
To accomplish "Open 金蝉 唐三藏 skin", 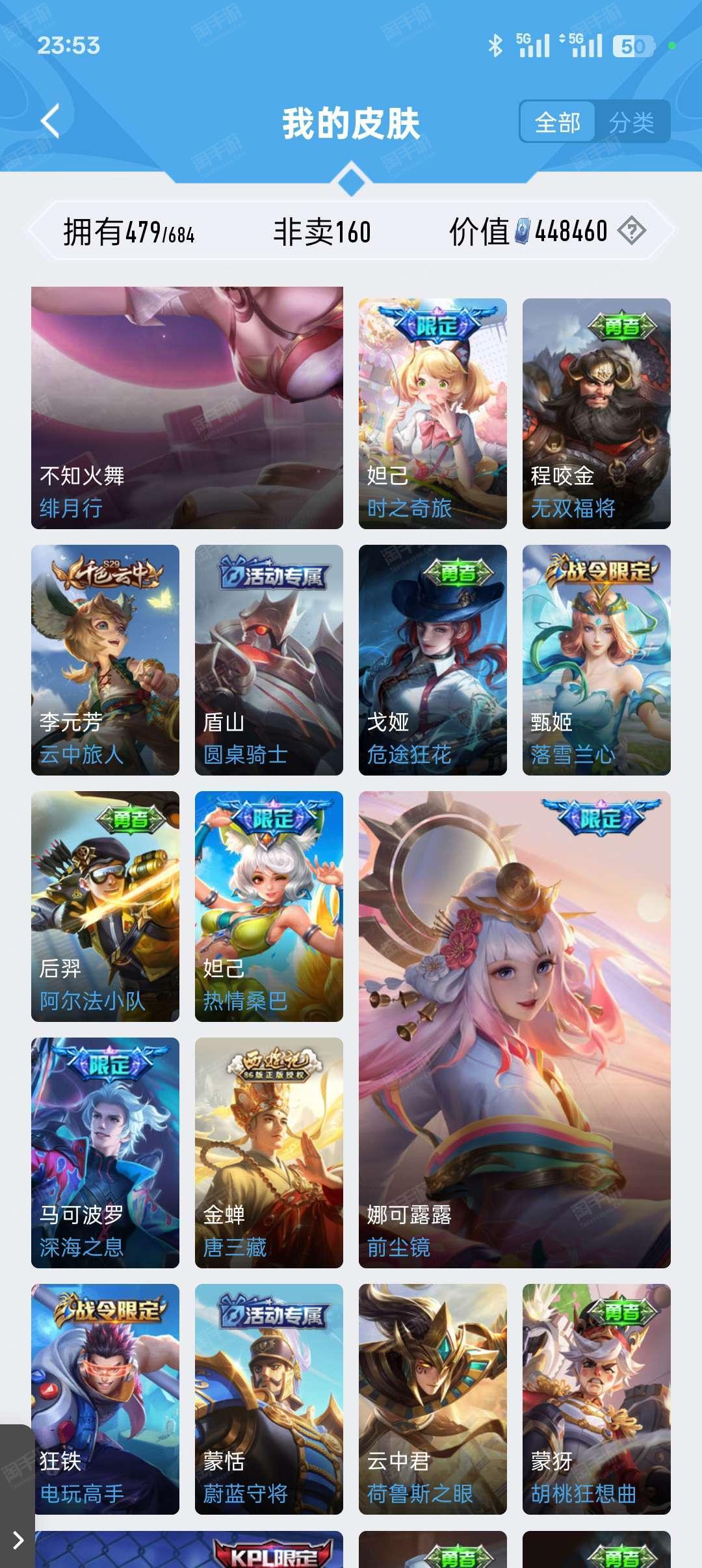I will click(269, 1153).
